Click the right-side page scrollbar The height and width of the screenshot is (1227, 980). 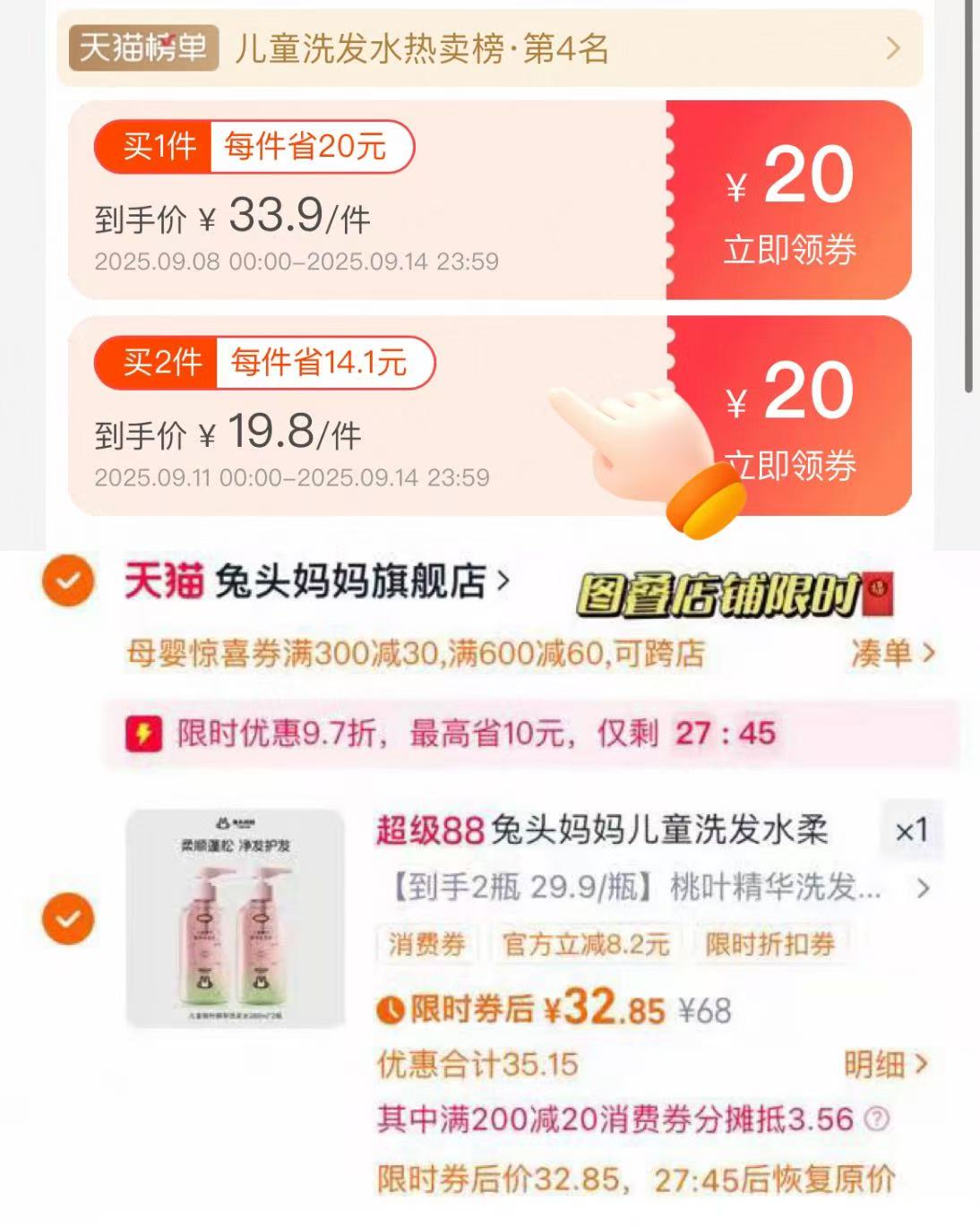point(971,206)
